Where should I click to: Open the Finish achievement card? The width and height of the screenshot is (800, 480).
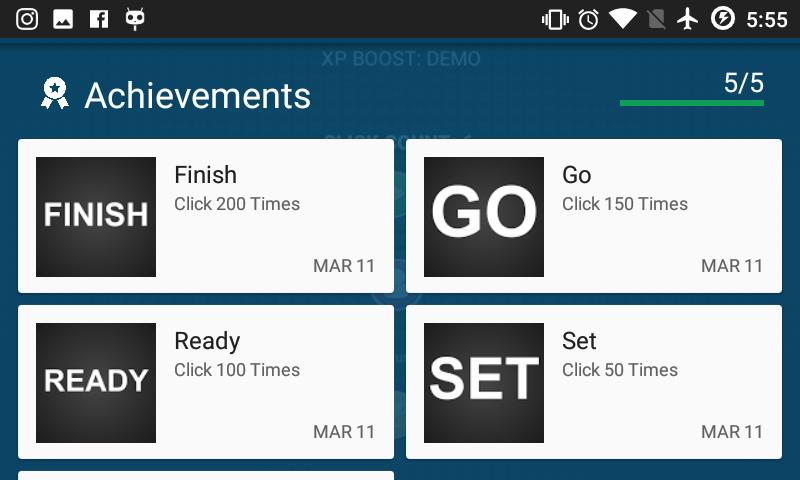point(205,216)
